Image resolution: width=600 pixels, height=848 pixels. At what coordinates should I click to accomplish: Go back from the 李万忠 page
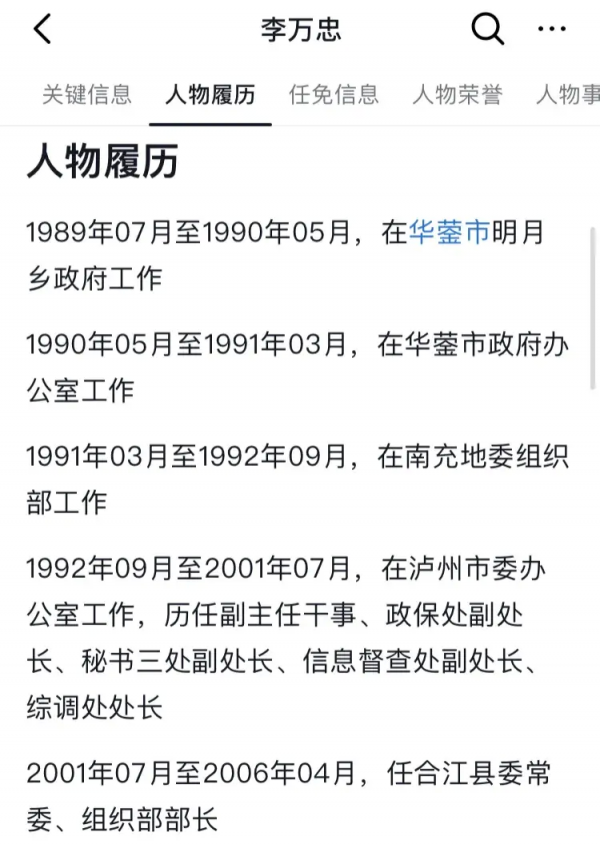point(42,30)
